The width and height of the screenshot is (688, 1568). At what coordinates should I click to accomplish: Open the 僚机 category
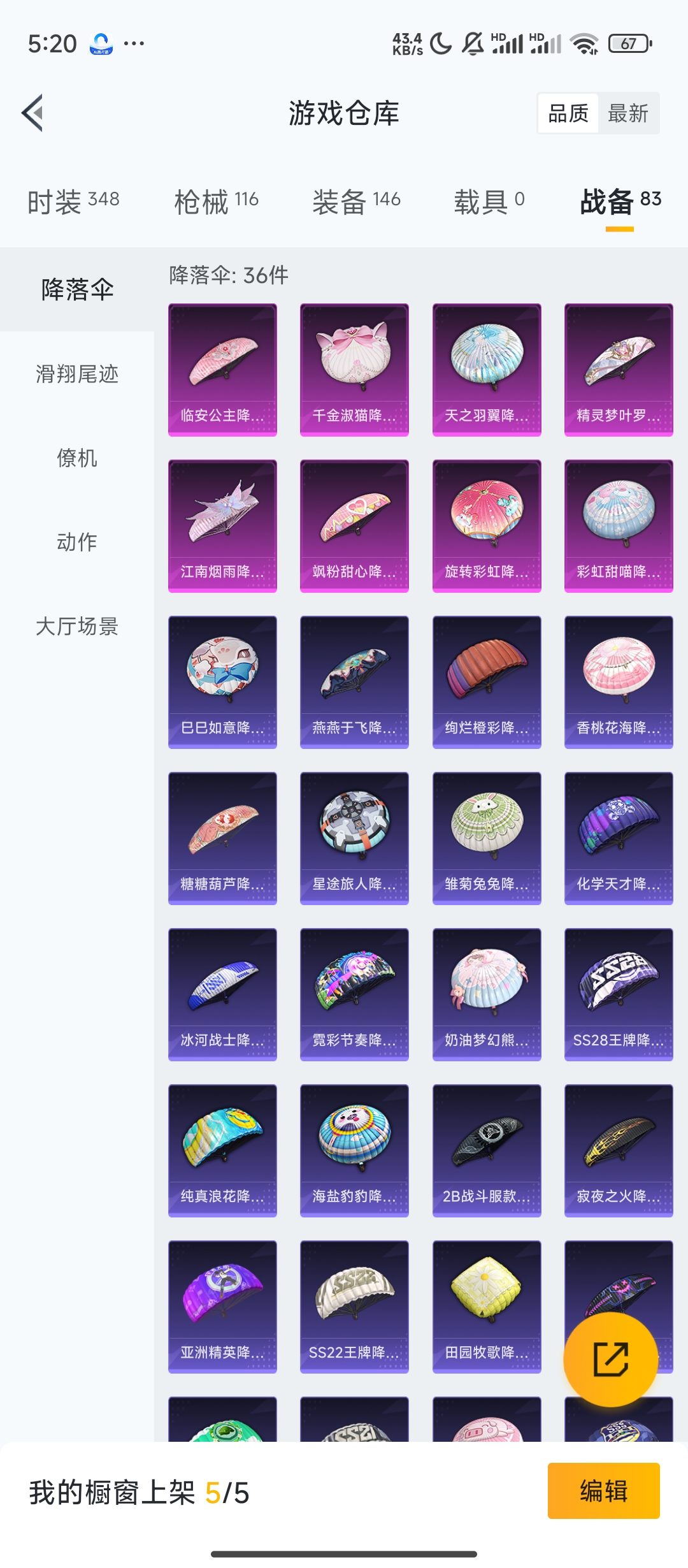click(77, 458)
